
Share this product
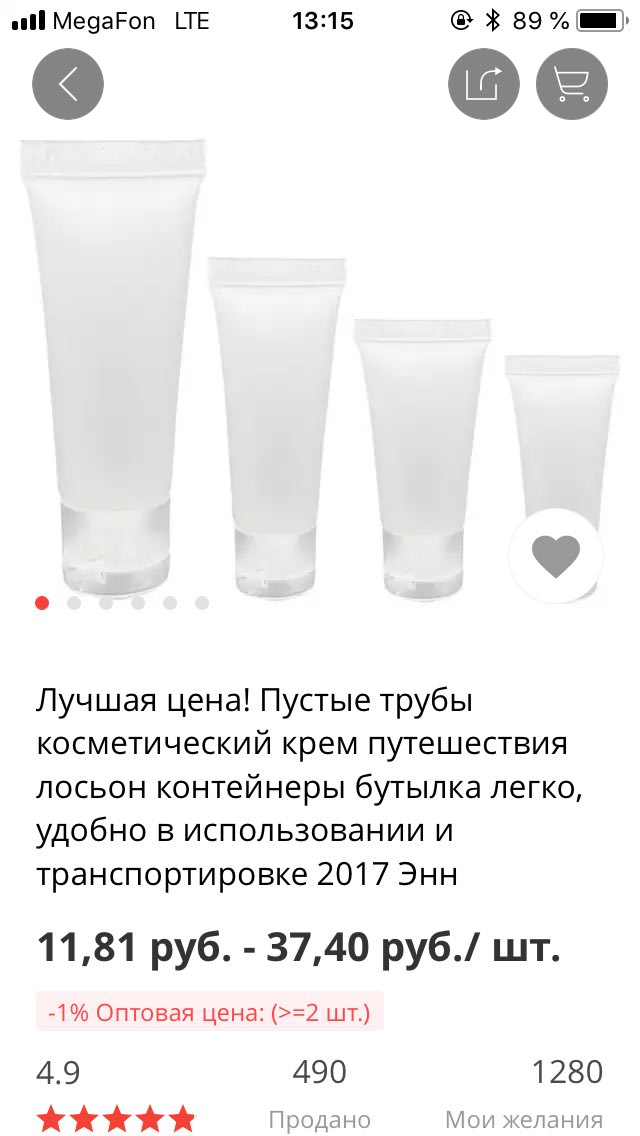483,84
